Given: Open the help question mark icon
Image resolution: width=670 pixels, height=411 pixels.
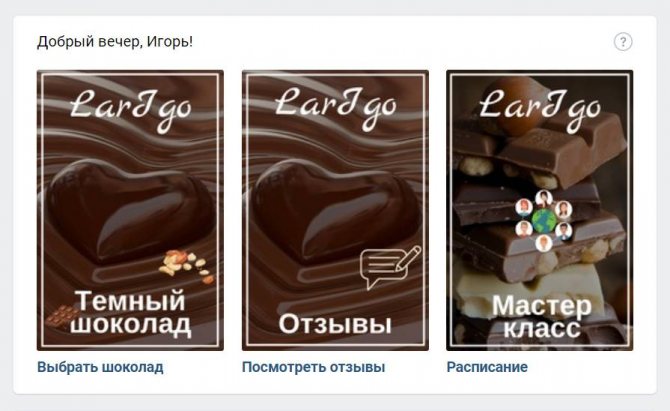Looking at the screenshot, I should click(623, 42).
